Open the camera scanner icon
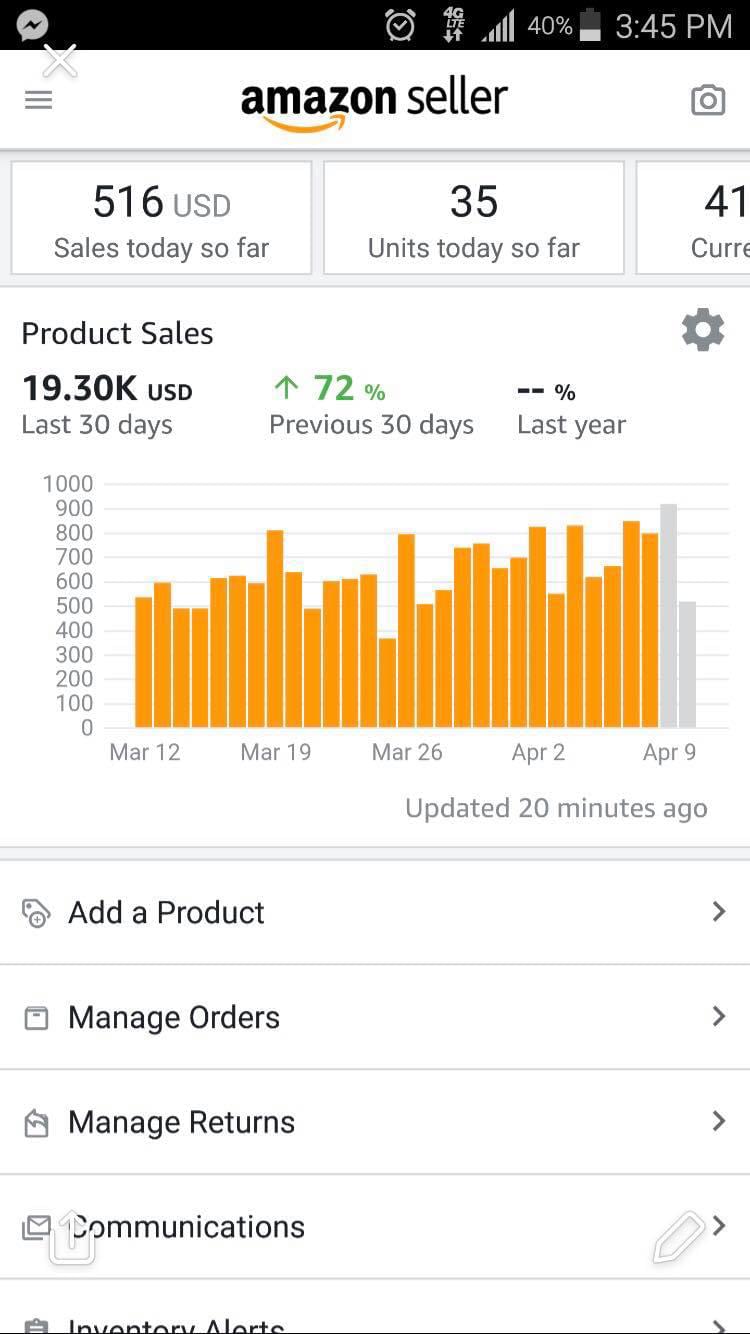The width and height of the screenshot is (750, 1334). pyautogui.click(x=708, y=100)
